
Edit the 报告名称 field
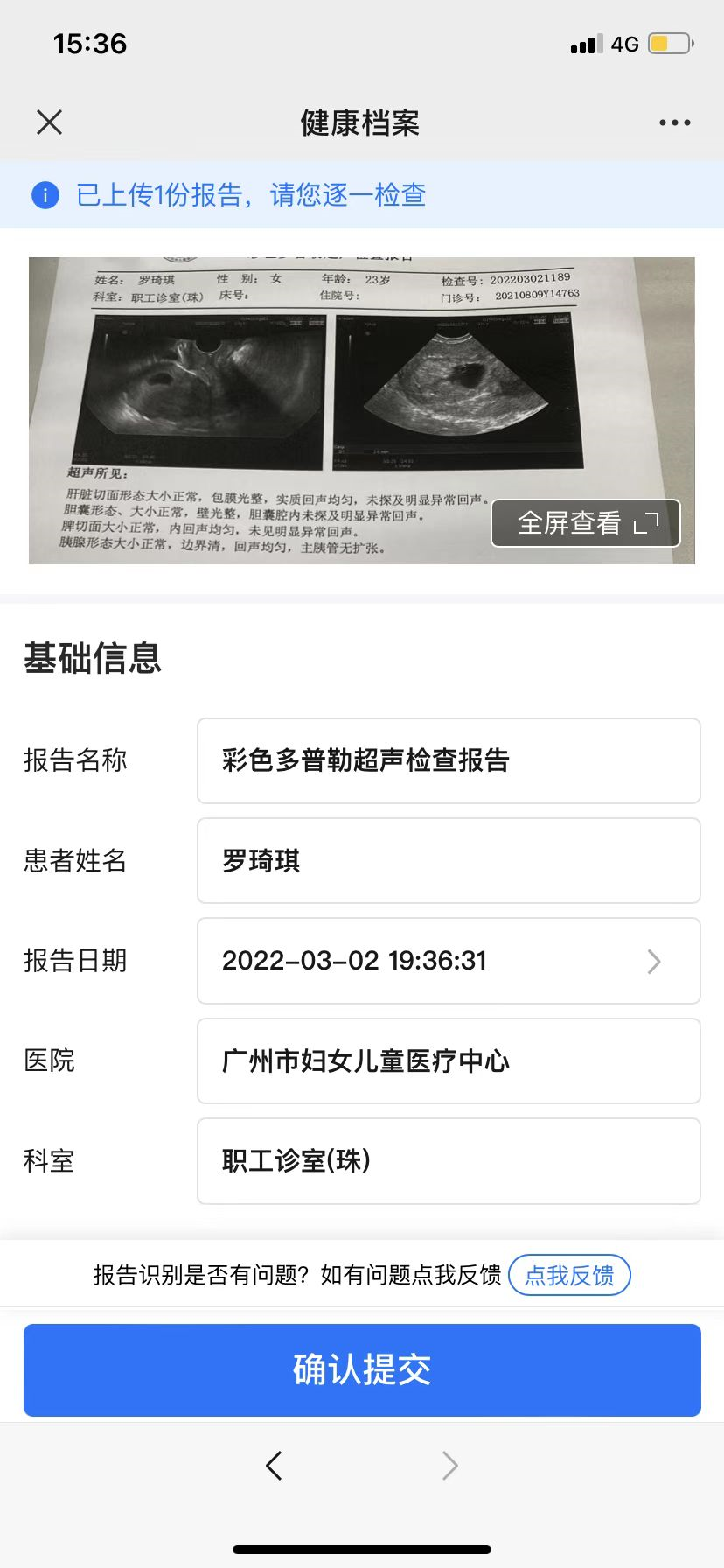[449, 760]
